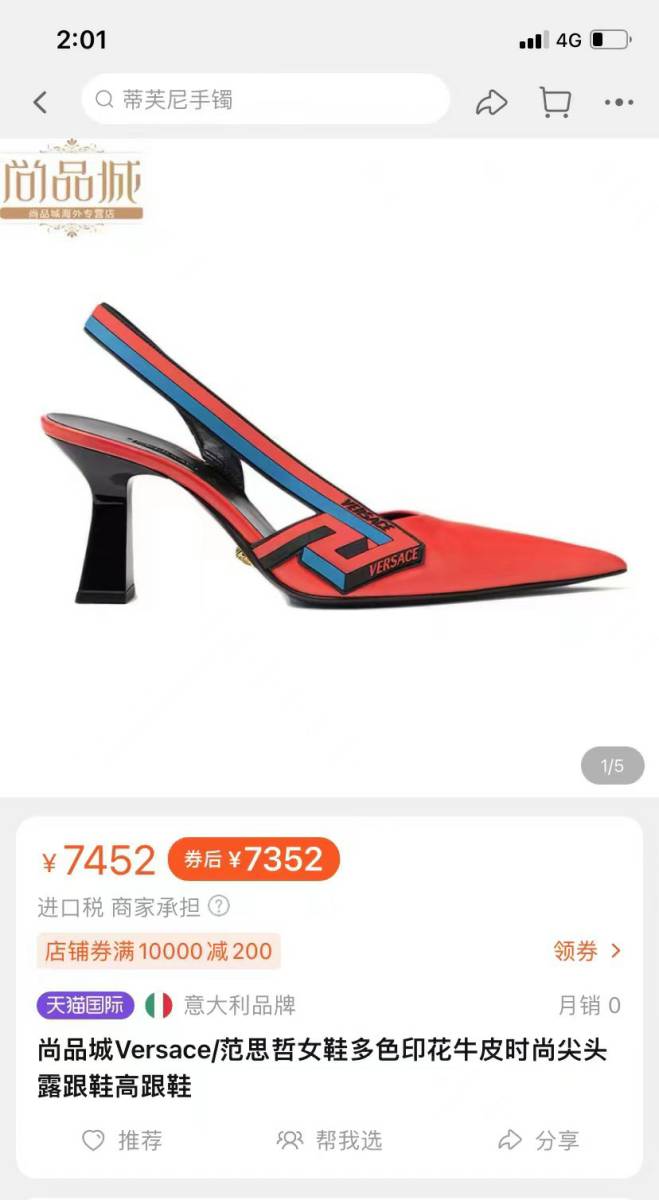Open the shopping cart
This screenshot has width=659, height=1200.
coord(555,101)
